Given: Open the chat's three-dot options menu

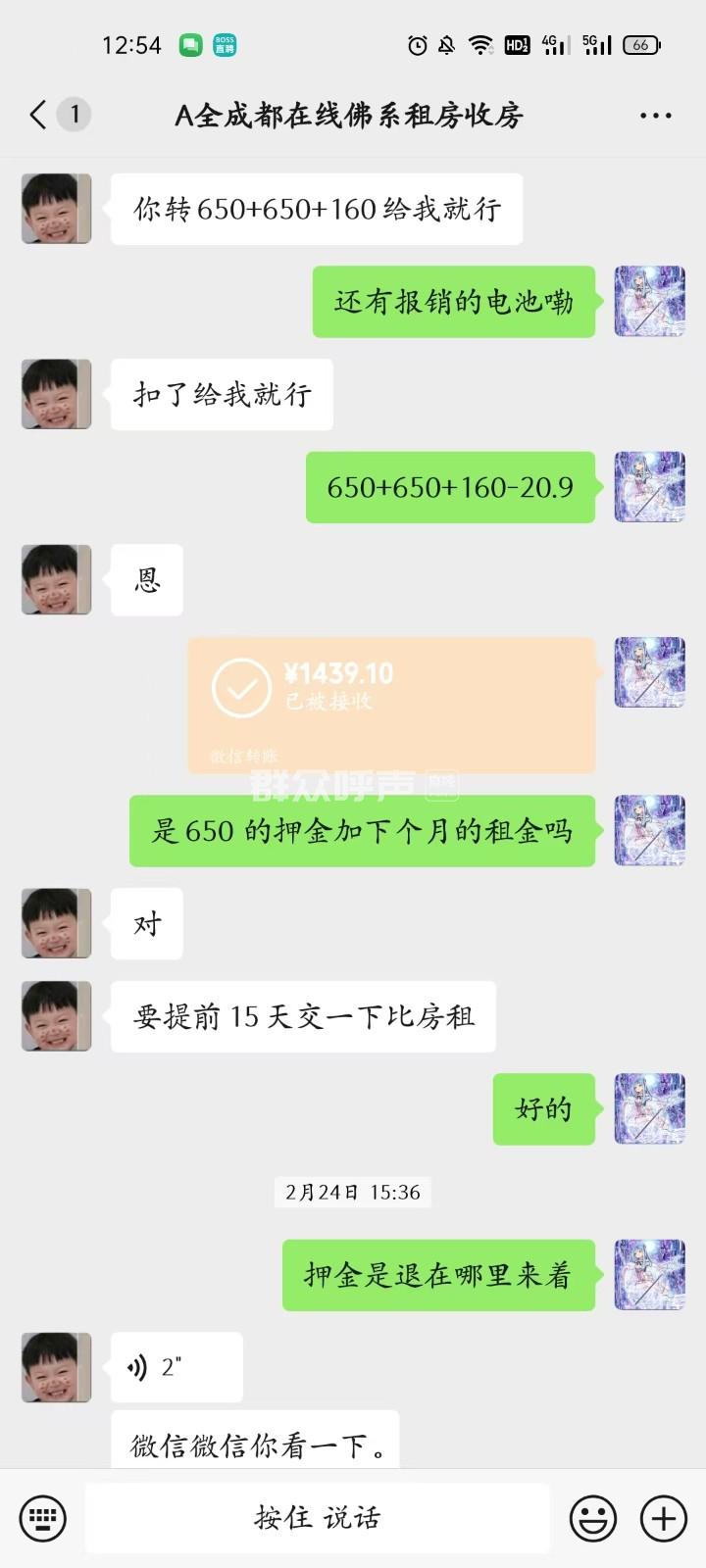Looking at the screenshot, I should point(655,116).
